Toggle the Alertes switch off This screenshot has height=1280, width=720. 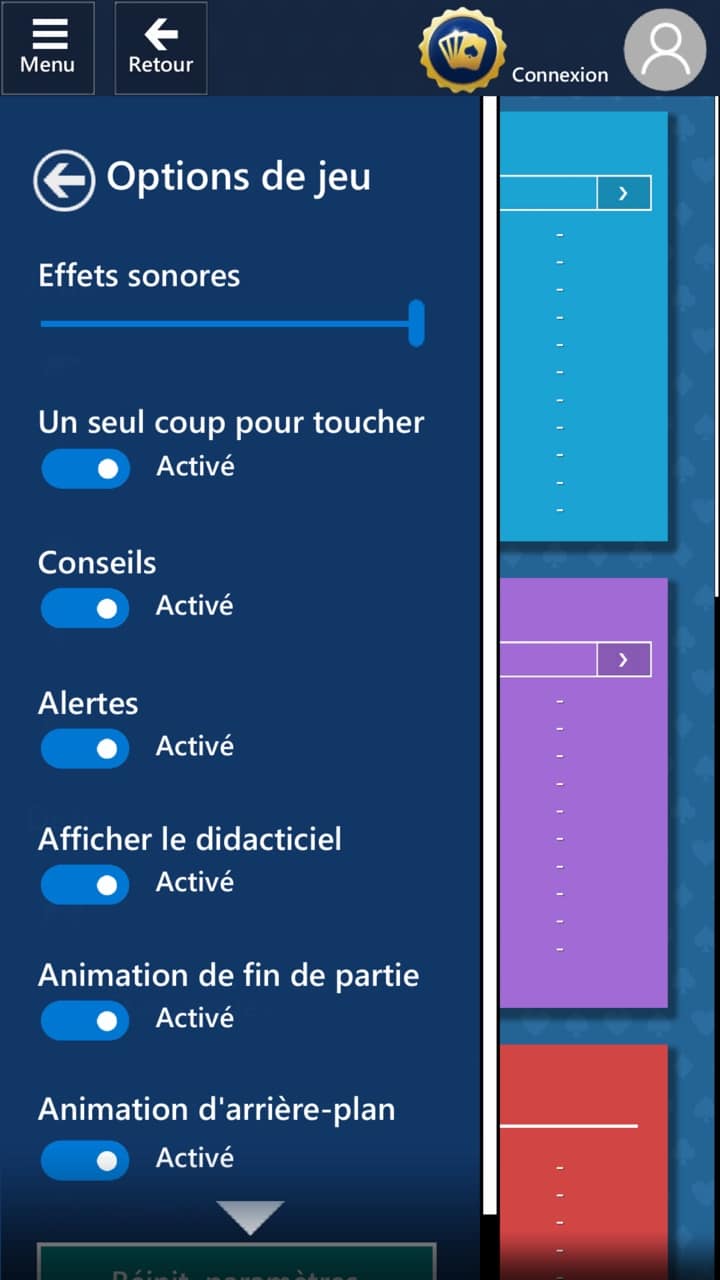[85, 748]
